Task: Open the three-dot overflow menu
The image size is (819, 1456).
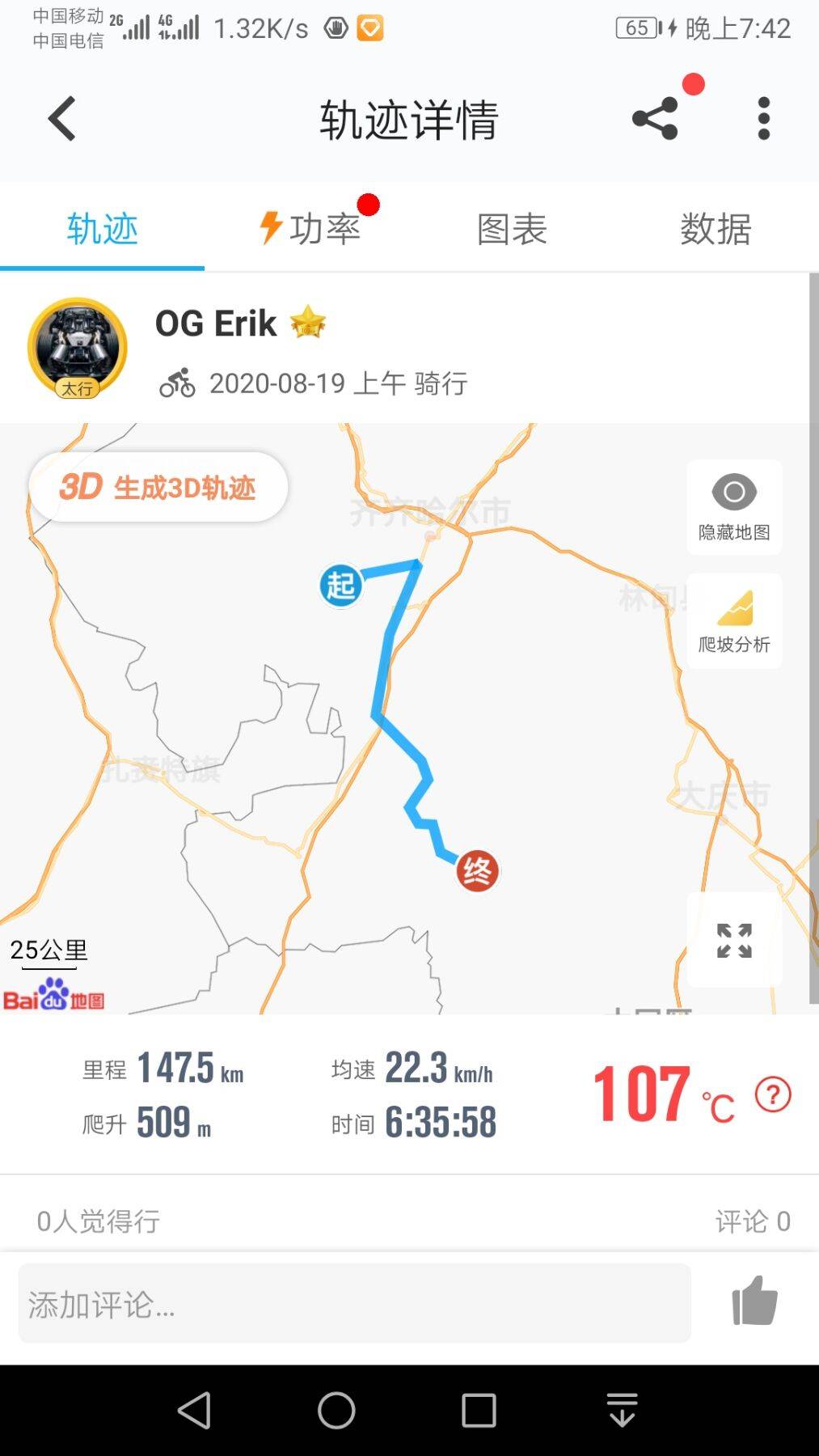Action: coord(763,119)
